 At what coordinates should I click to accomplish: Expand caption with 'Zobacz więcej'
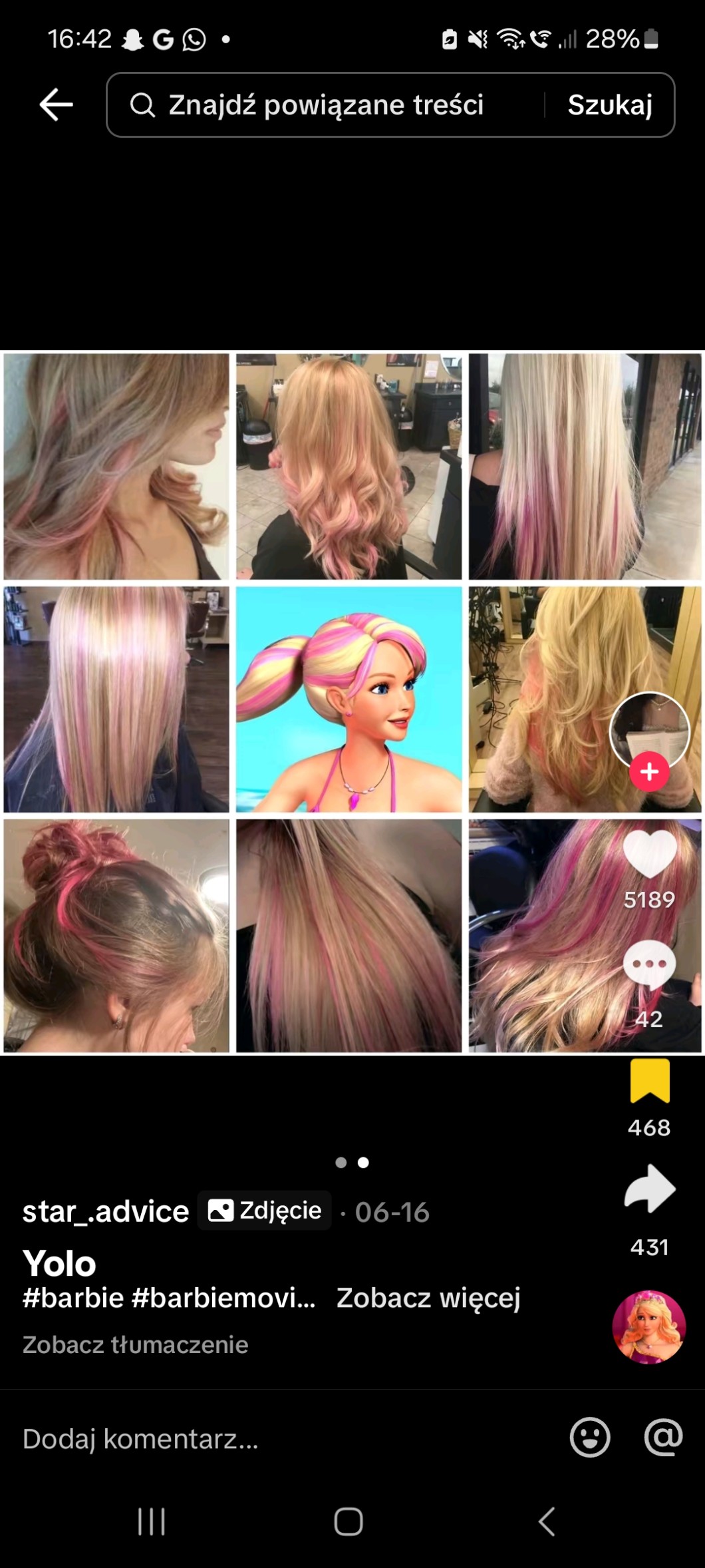tap(428, 1298)
